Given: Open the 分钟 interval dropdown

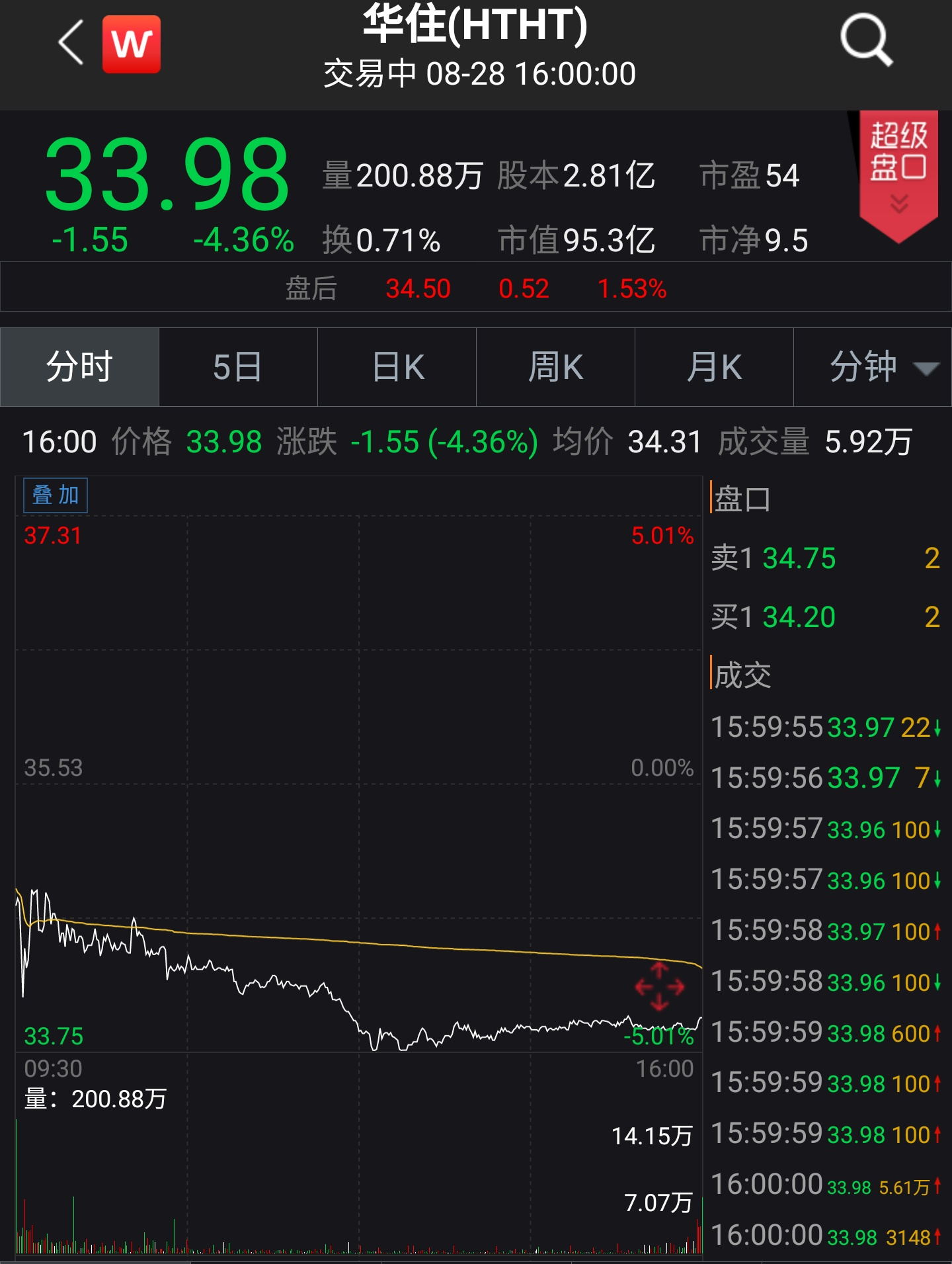Looking at the screenshot, I should (873, 367).
